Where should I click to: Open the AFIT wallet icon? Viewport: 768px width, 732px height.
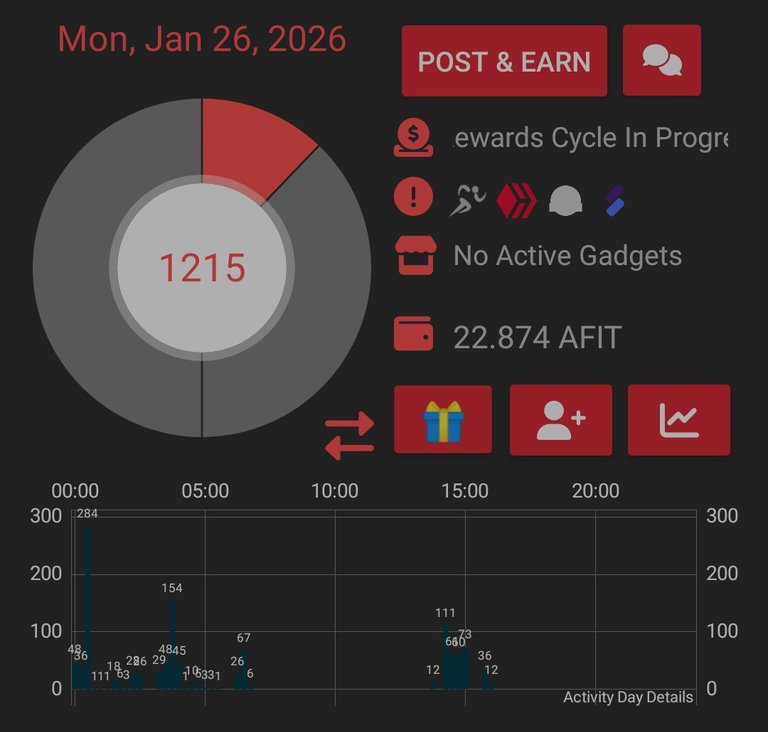point(413,335)
